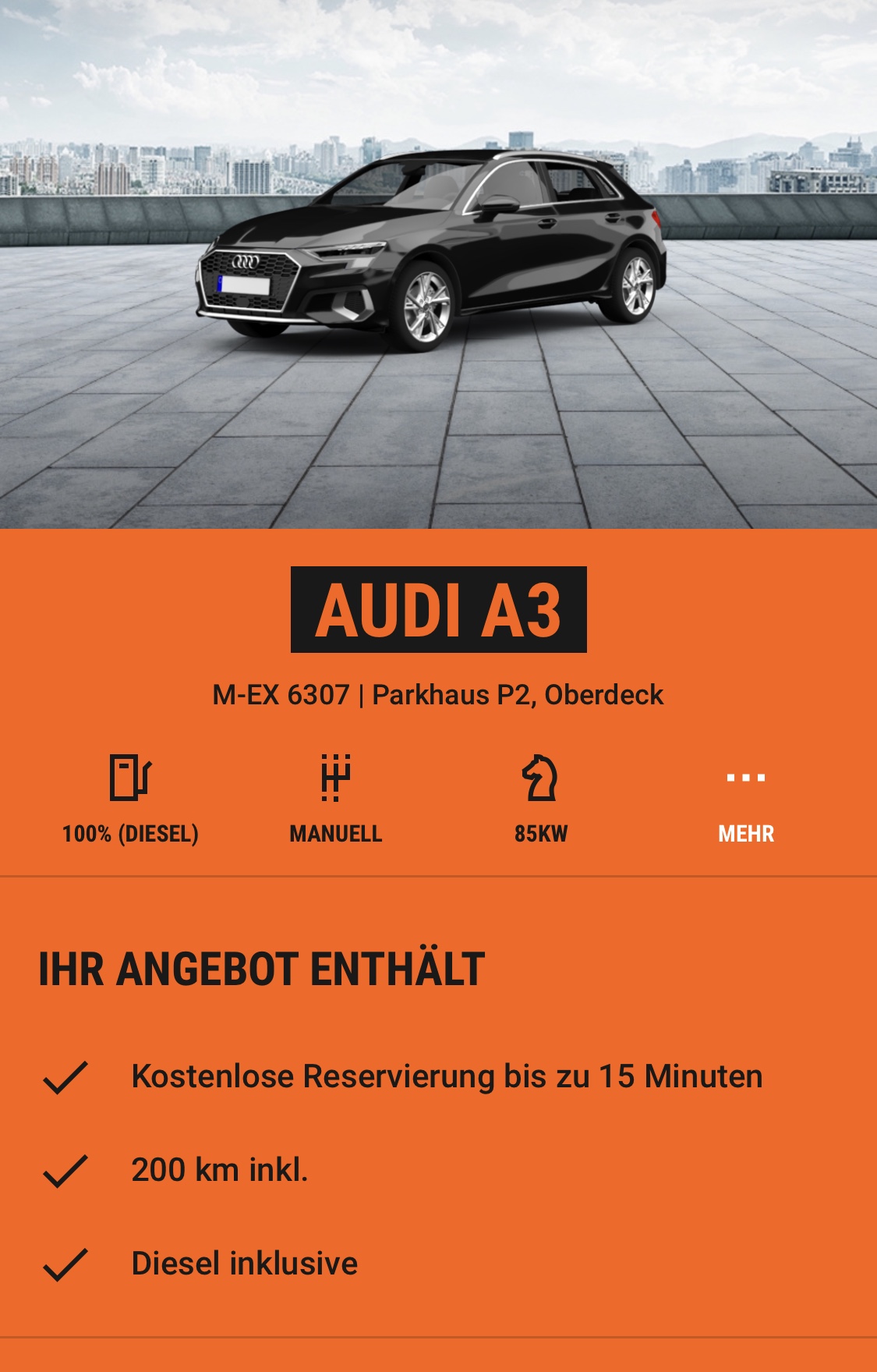
Task: Open MEHR for more vehicle details
Action: pyautogui.click(x=745, y=803)
